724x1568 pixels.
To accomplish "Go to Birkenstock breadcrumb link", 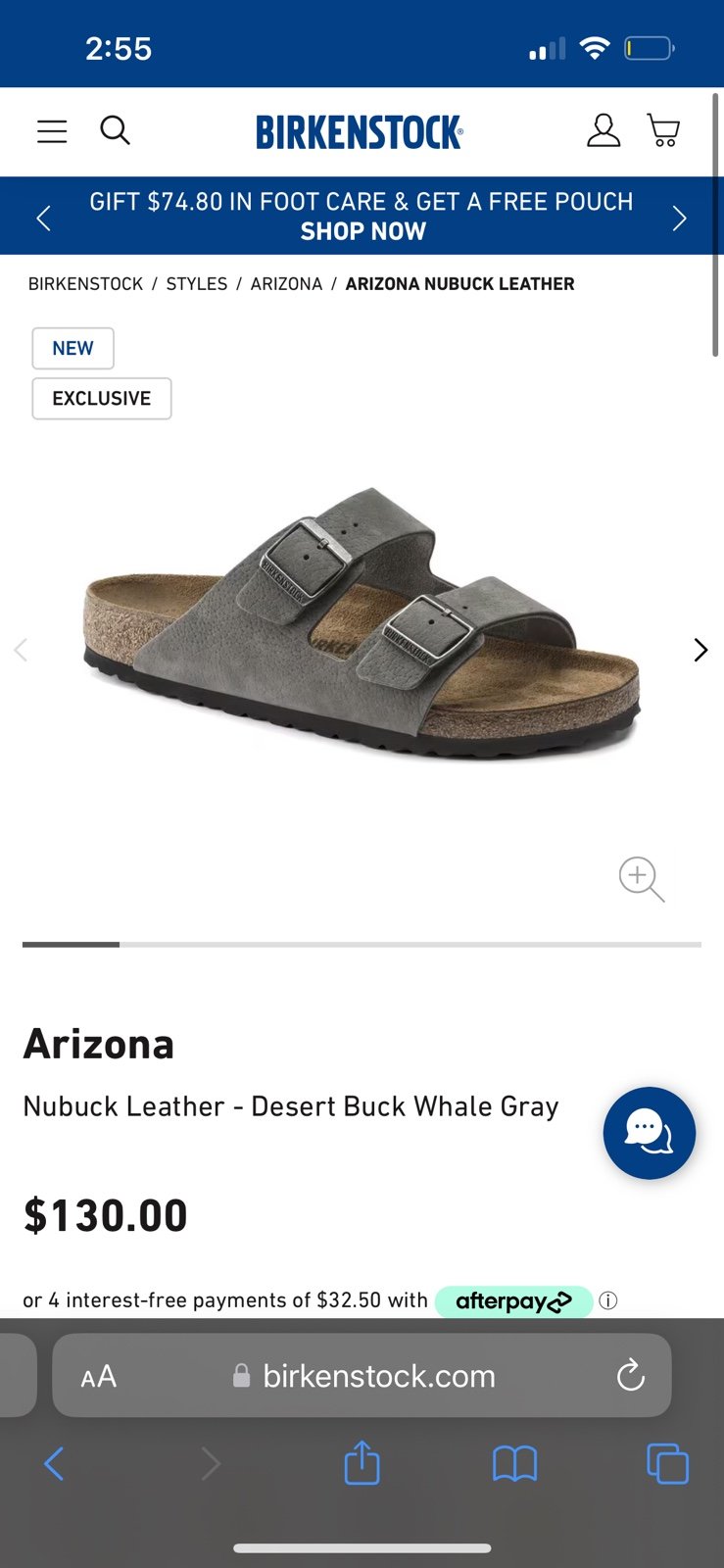I will click(85, 284).
